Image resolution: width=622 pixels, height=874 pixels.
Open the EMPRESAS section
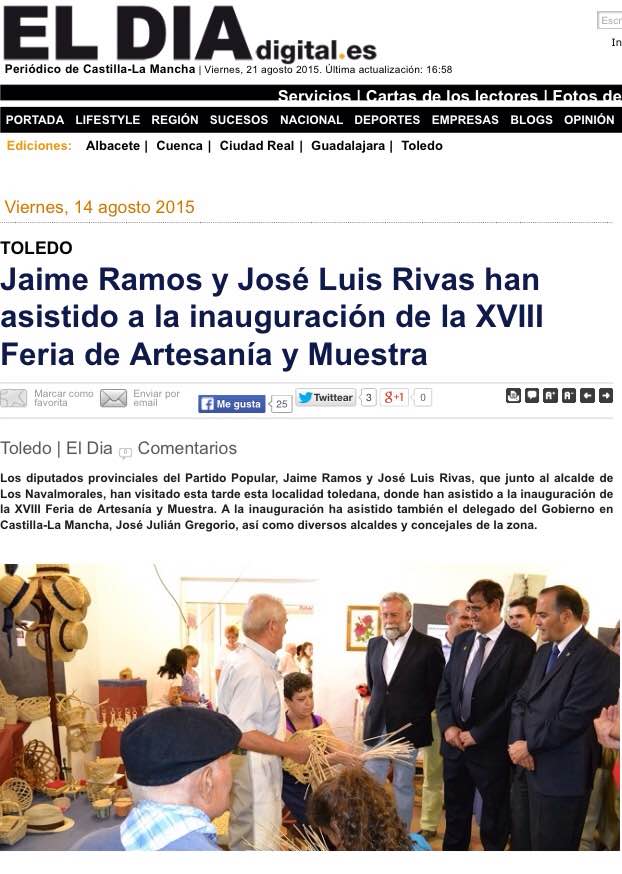pyautogui.click(x=465, y=120)
